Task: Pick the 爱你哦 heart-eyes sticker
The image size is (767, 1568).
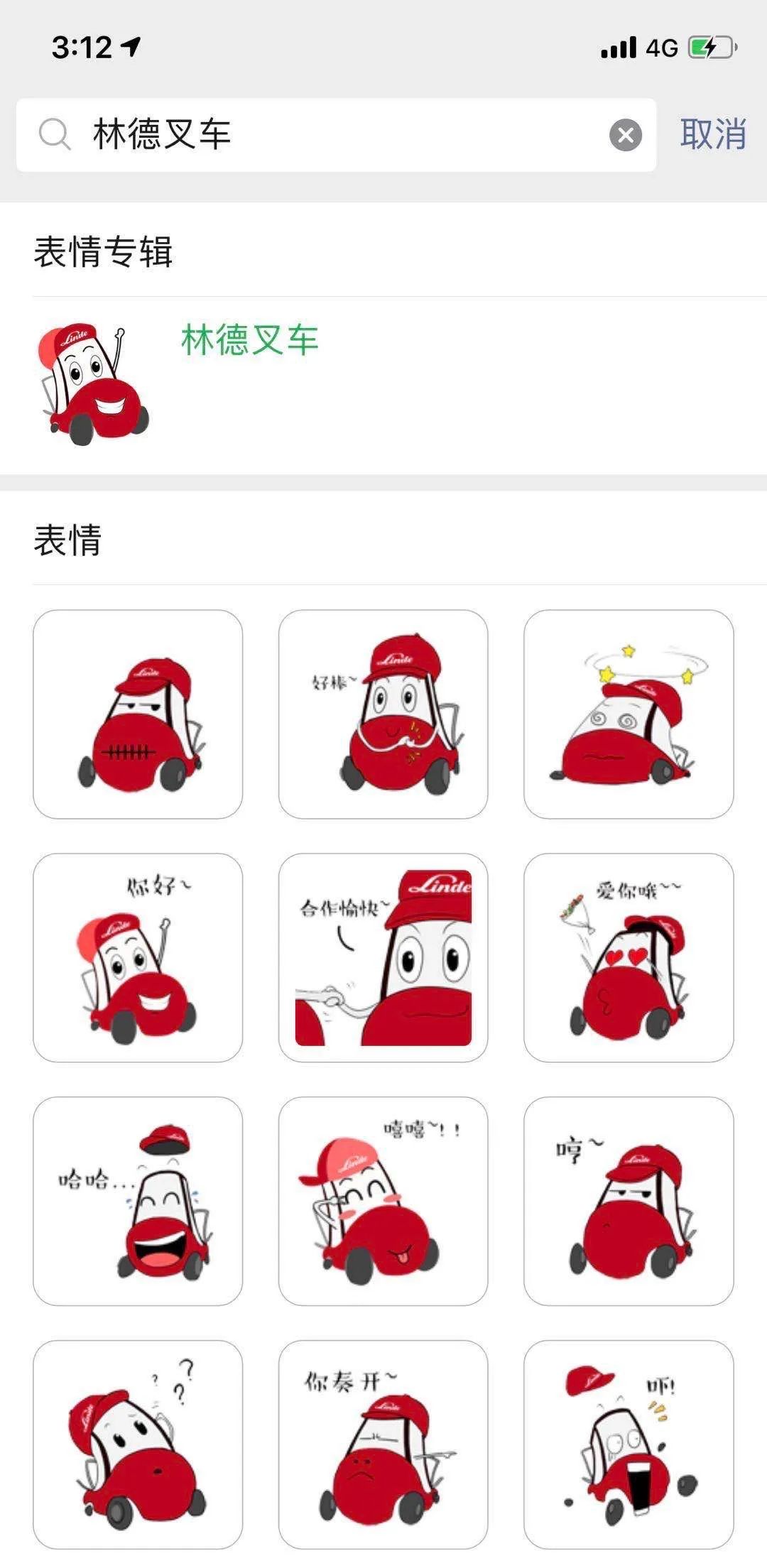Action: (x=629, y=958)
